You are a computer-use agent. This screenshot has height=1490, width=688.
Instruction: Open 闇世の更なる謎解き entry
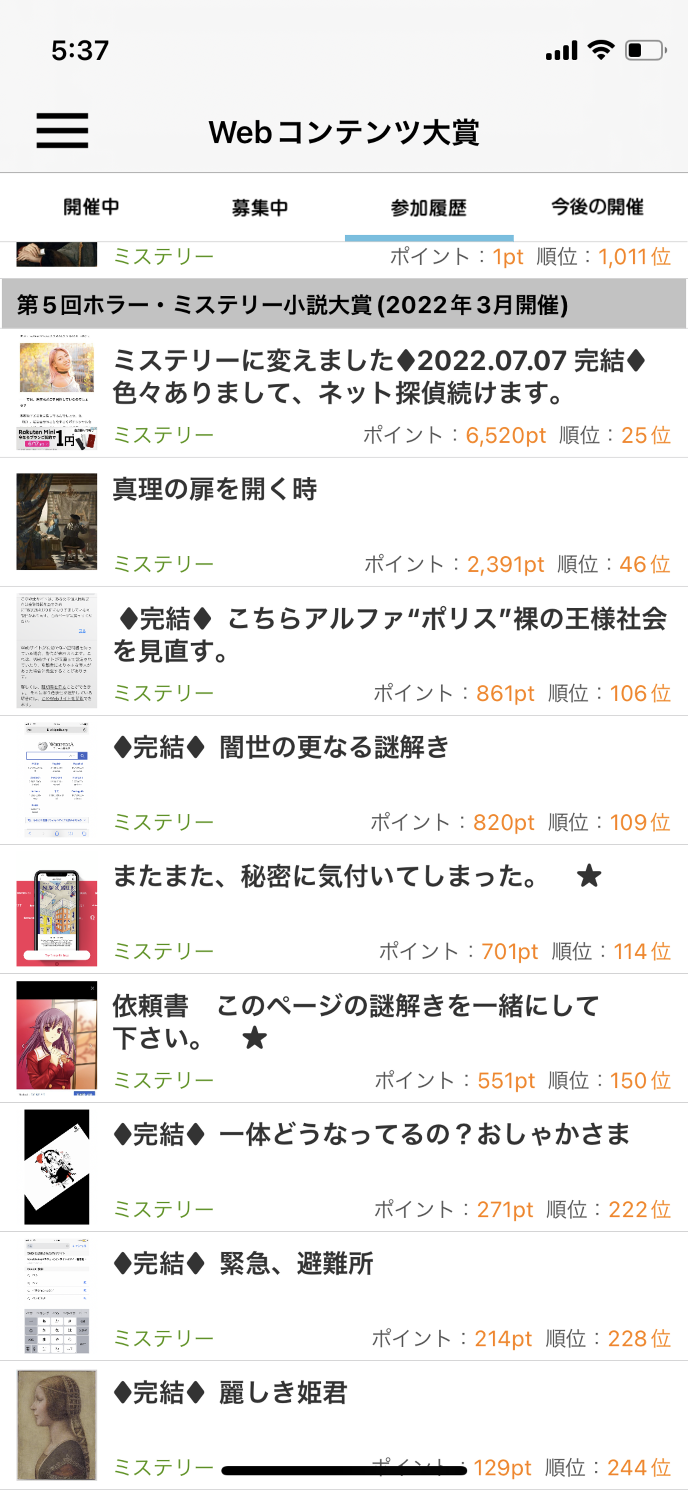point(281,747)
